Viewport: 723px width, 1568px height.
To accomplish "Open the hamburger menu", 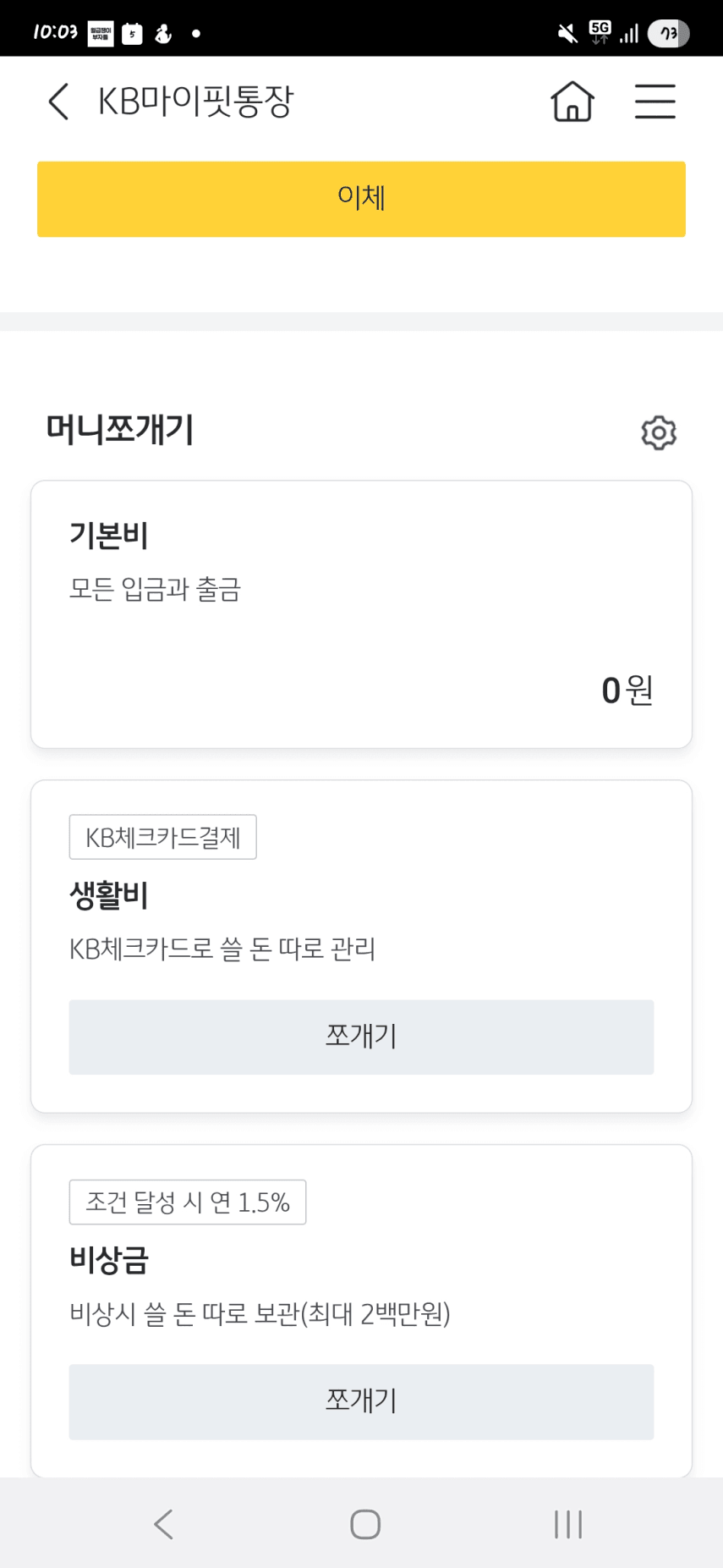I will (x=655, y=102).
